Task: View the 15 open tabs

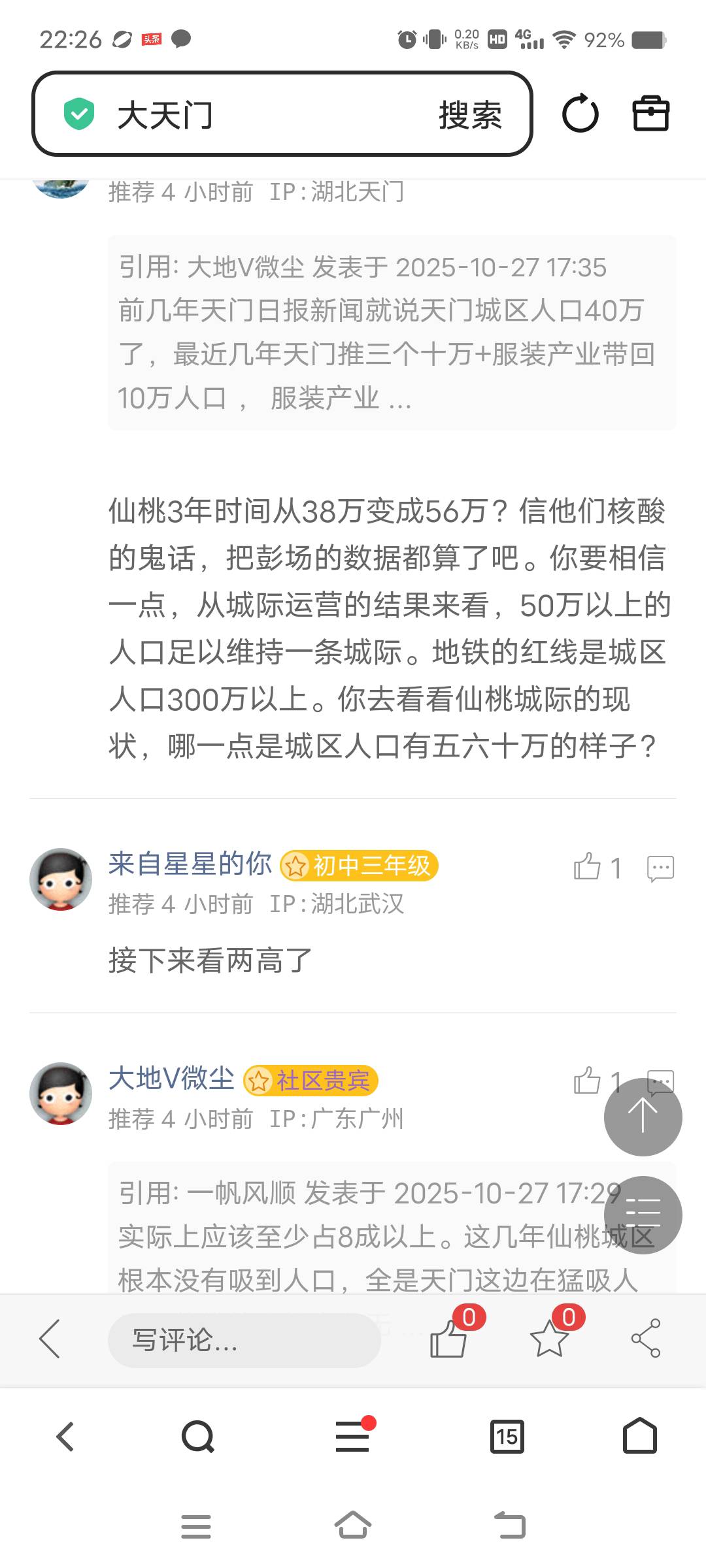Action: [507, 1436]
